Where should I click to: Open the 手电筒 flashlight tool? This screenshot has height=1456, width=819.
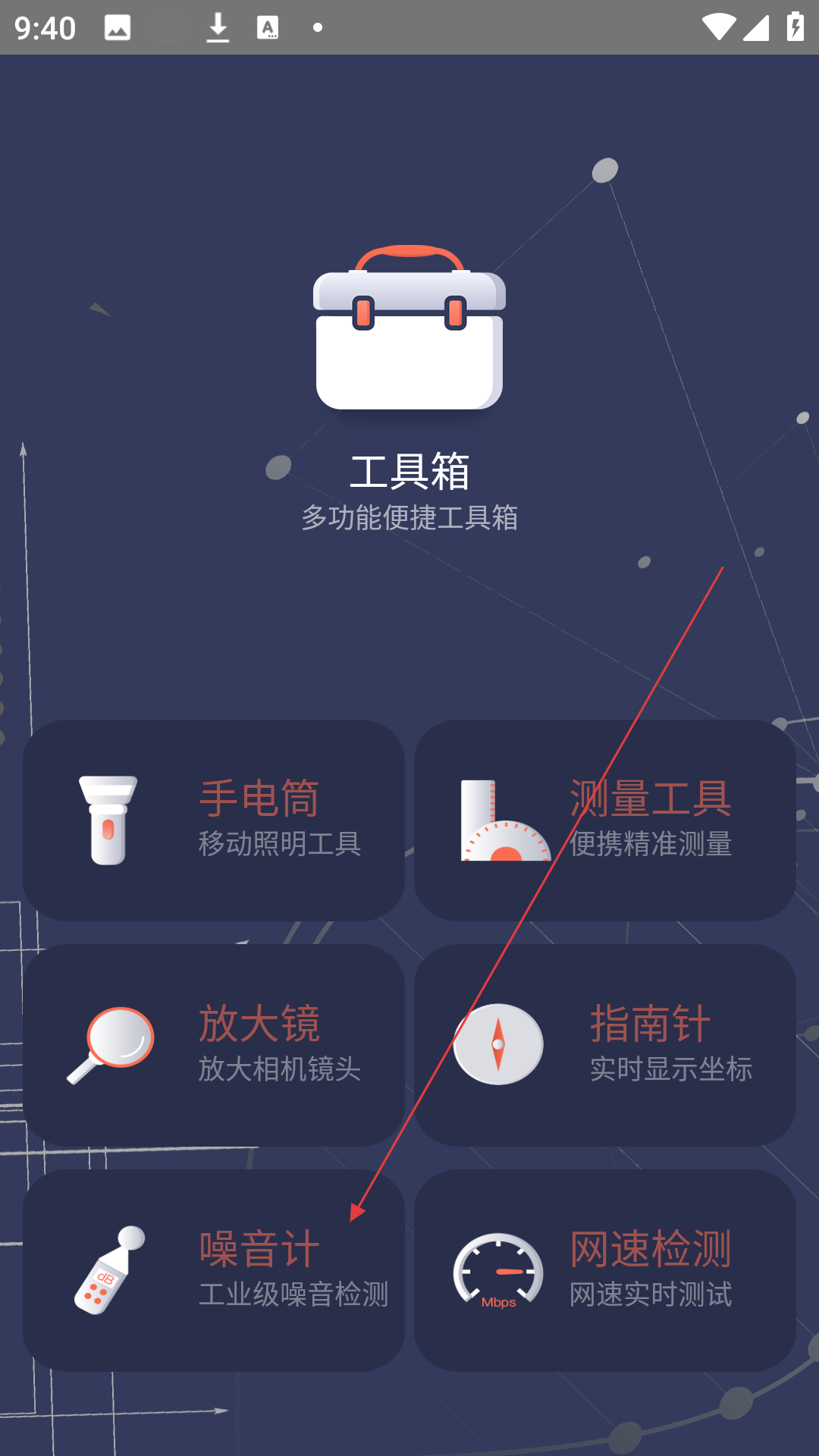click(214, 820)
